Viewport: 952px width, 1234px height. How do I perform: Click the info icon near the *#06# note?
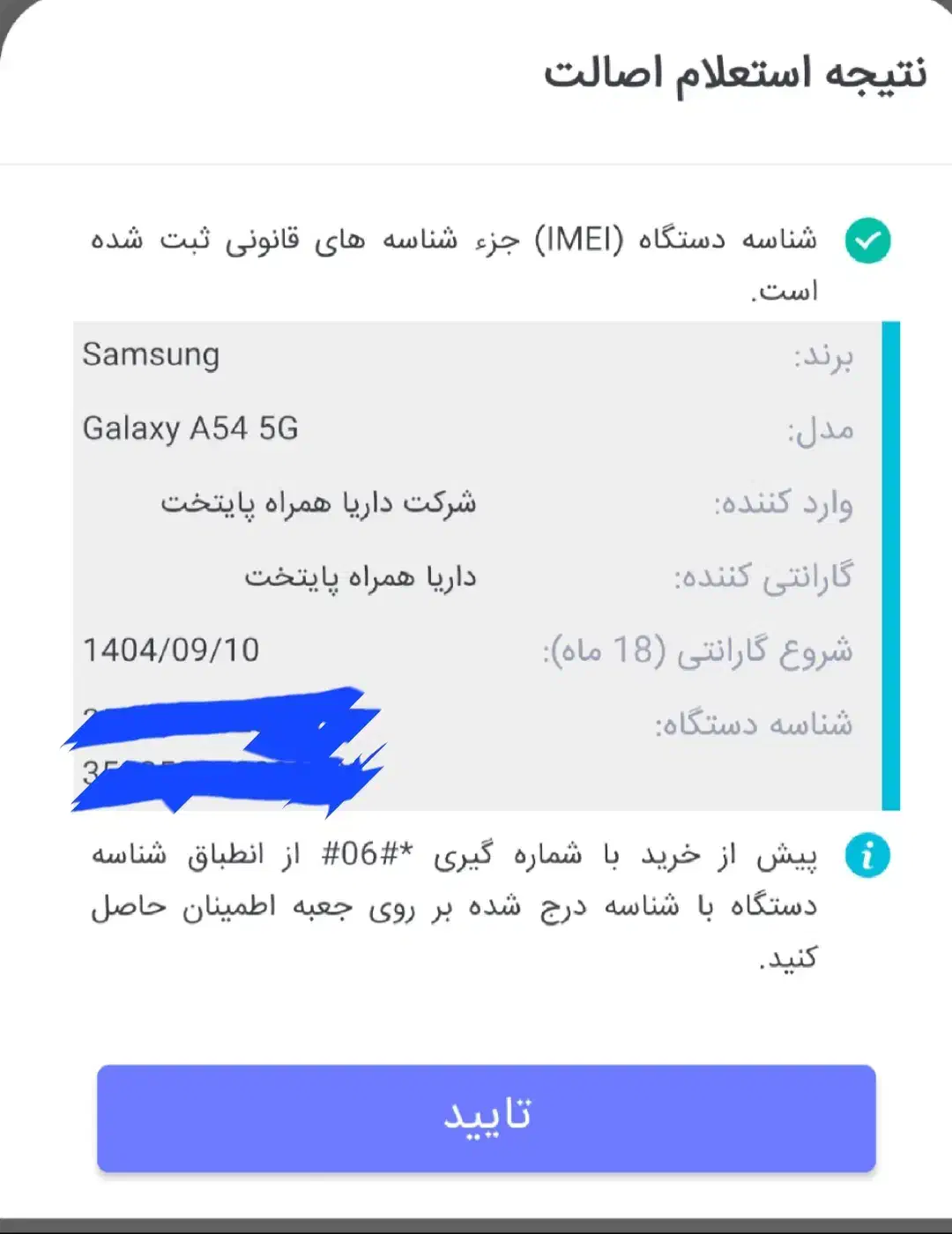tap(868, 854)
